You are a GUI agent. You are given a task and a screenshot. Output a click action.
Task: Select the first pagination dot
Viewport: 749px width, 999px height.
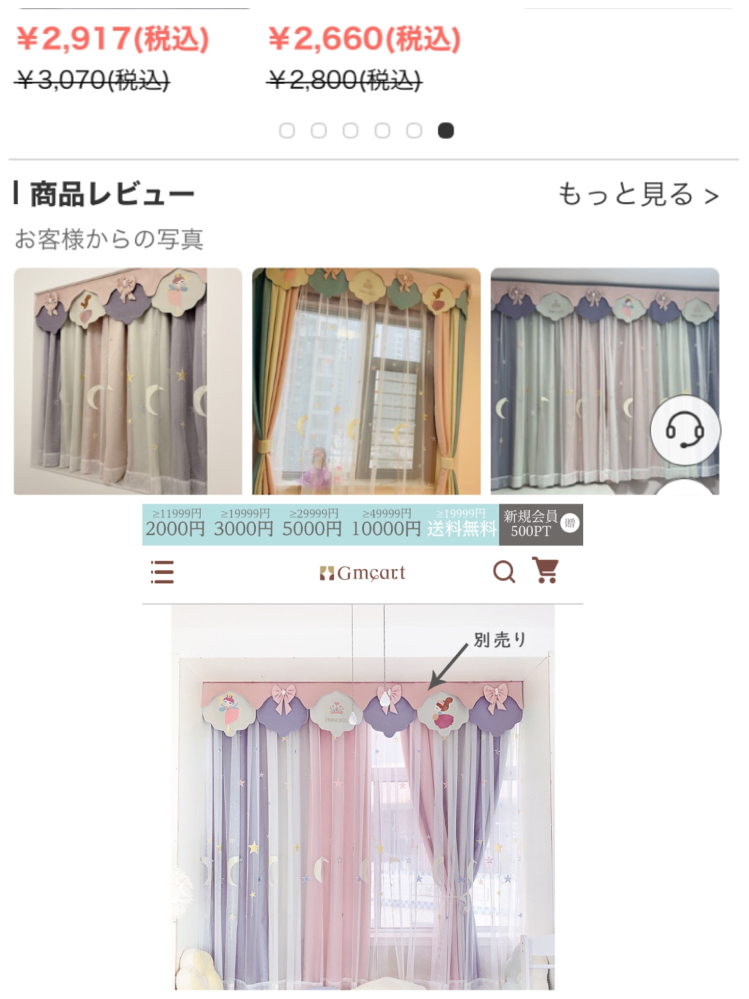[288, 130]
